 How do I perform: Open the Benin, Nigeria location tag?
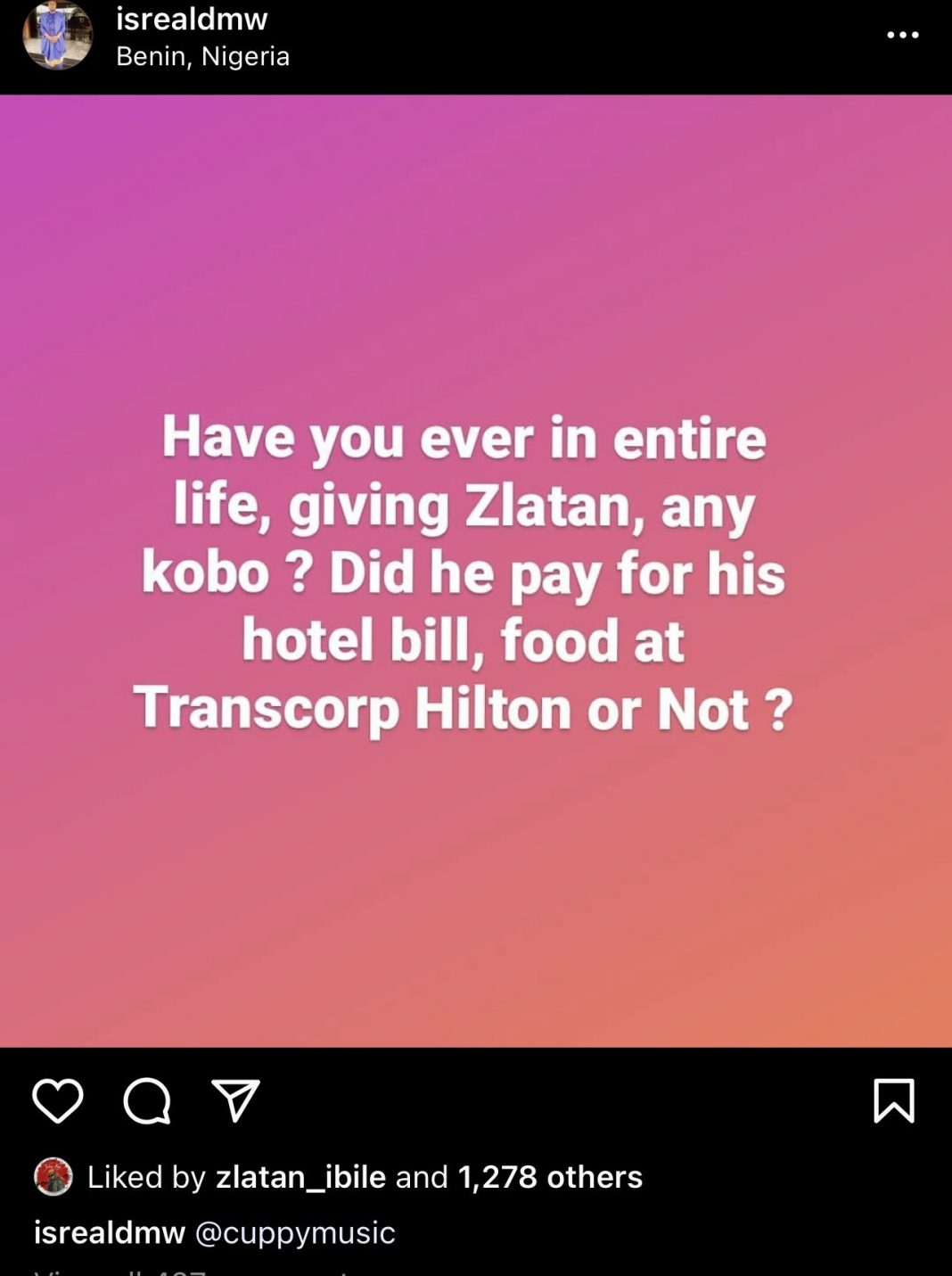pyautogui.click(x=202, y=56)
